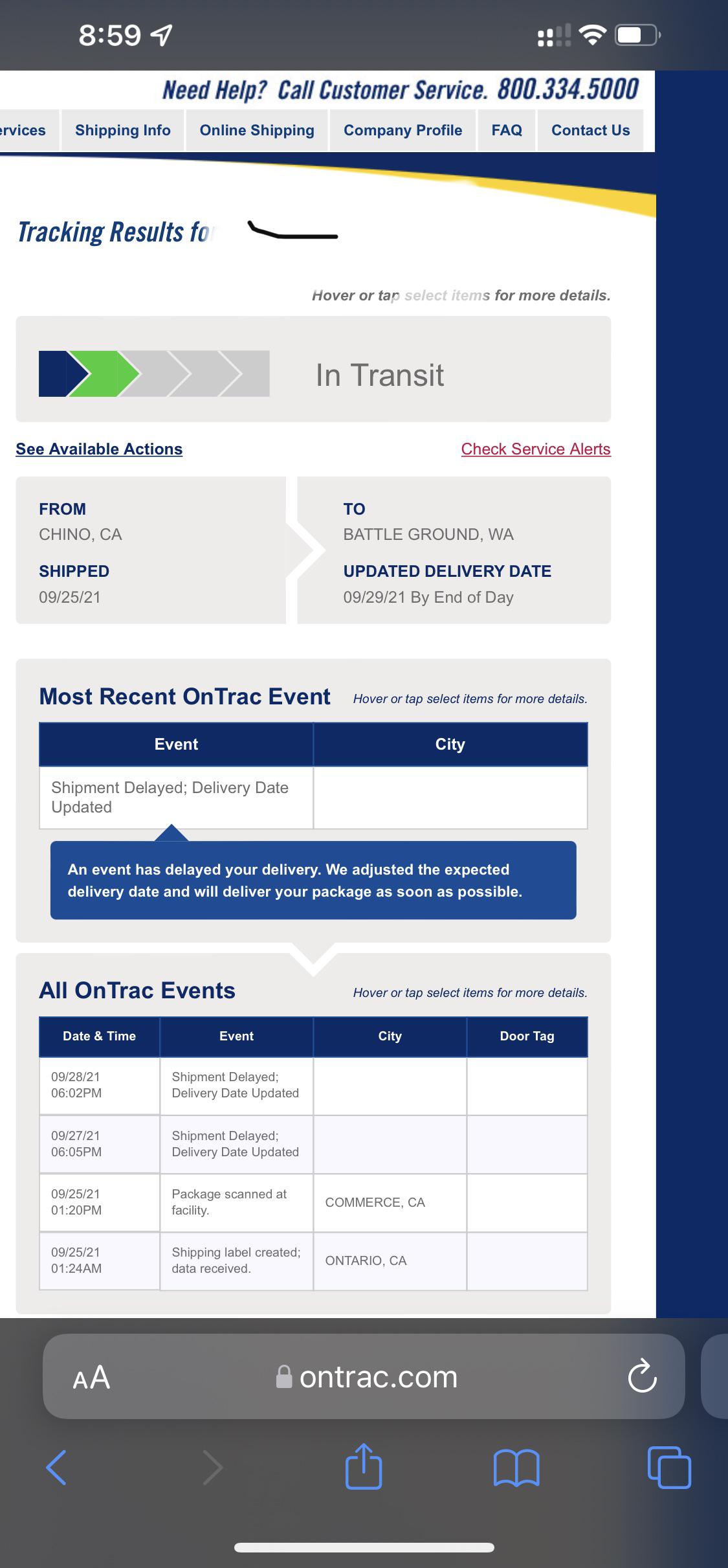Open the Safari reader AA menu
Image resolution: width=728 pixels, height=1568 pixels.
point(91,1377)
